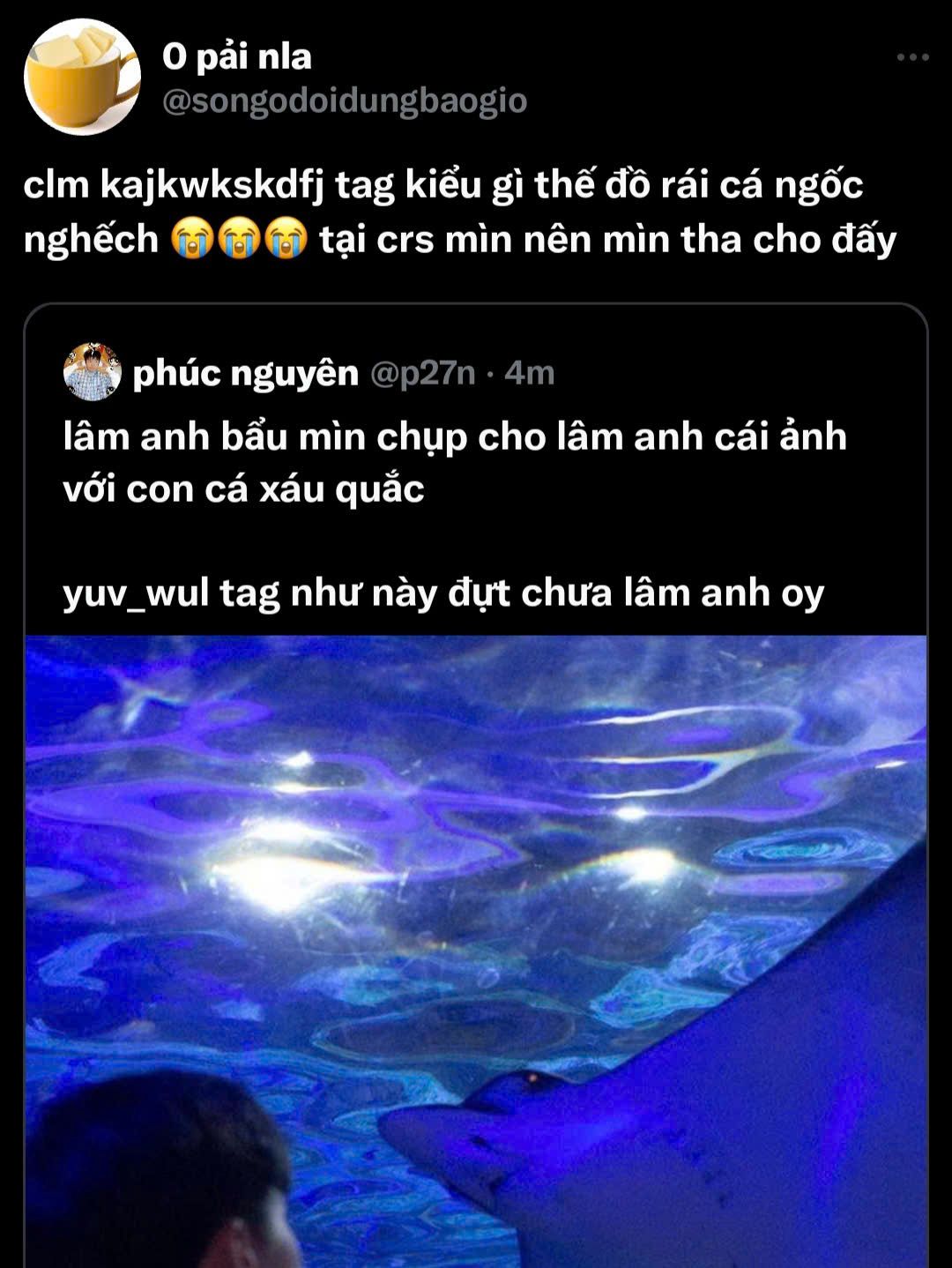View profile of @songodoidungbaogio
952x1268 pixels.
pos(345,101)
